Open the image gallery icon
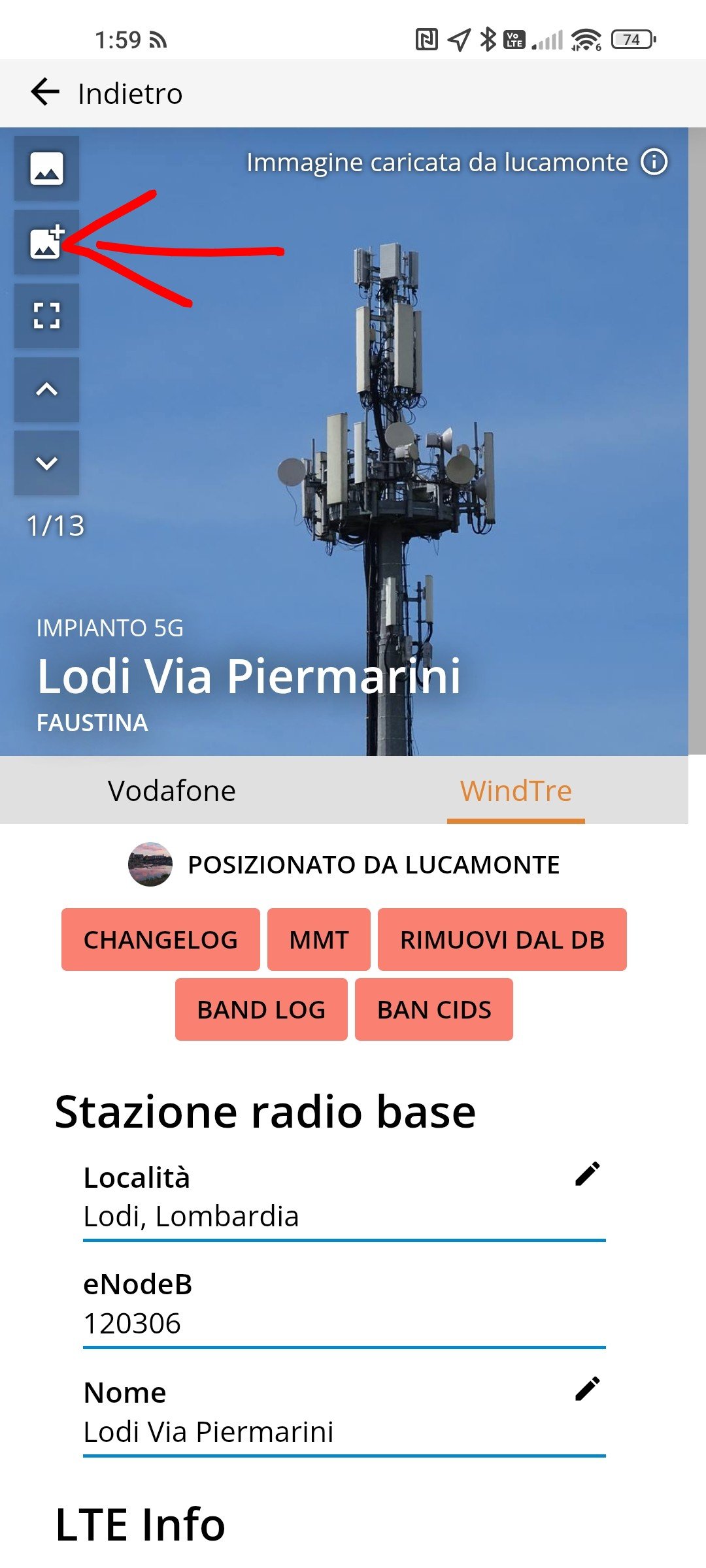Screen dimensions: 706x1568 coord(46,169)
